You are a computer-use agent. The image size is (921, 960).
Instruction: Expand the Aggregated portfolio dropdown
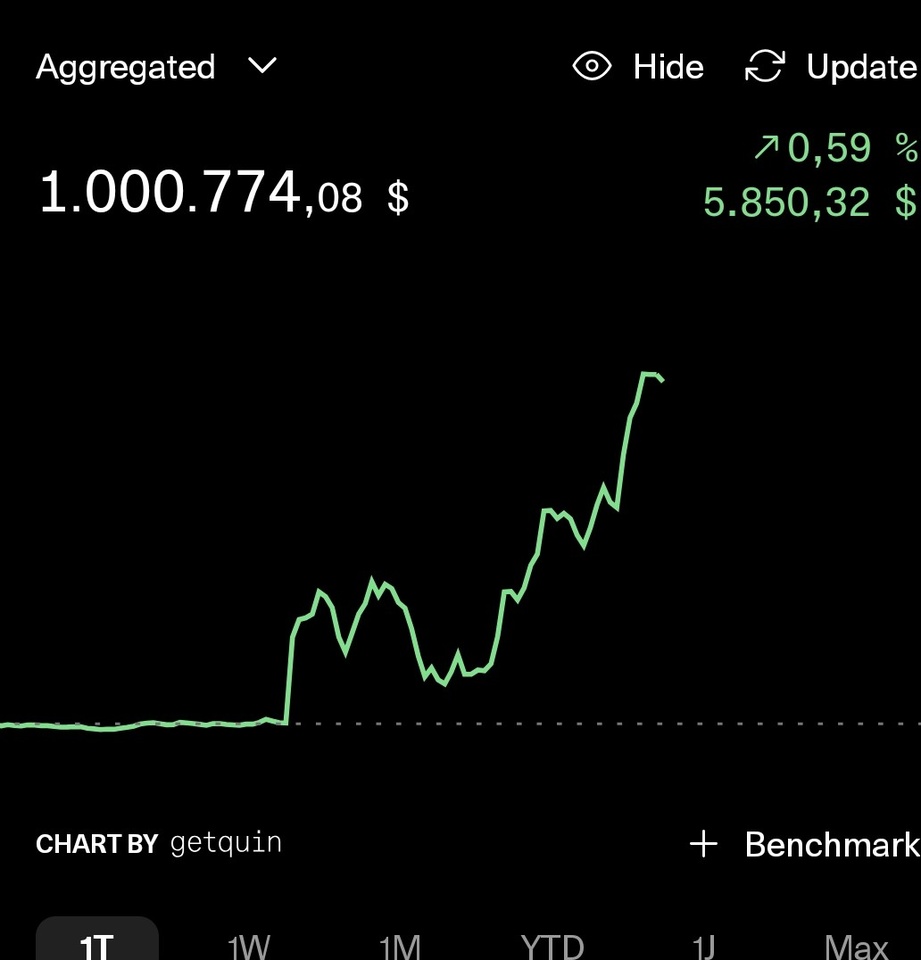tap(156, 67)
